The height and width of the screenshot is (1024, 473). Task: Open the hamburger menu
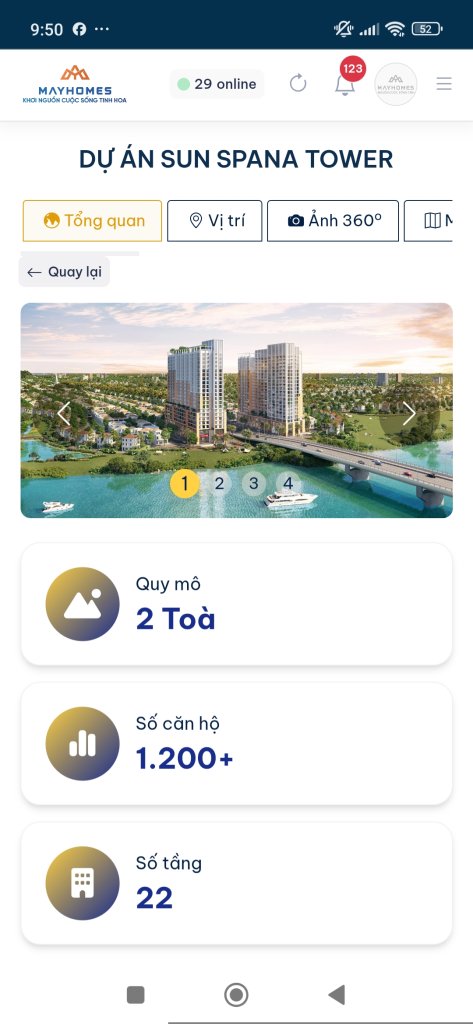click(x=444, y=84)
